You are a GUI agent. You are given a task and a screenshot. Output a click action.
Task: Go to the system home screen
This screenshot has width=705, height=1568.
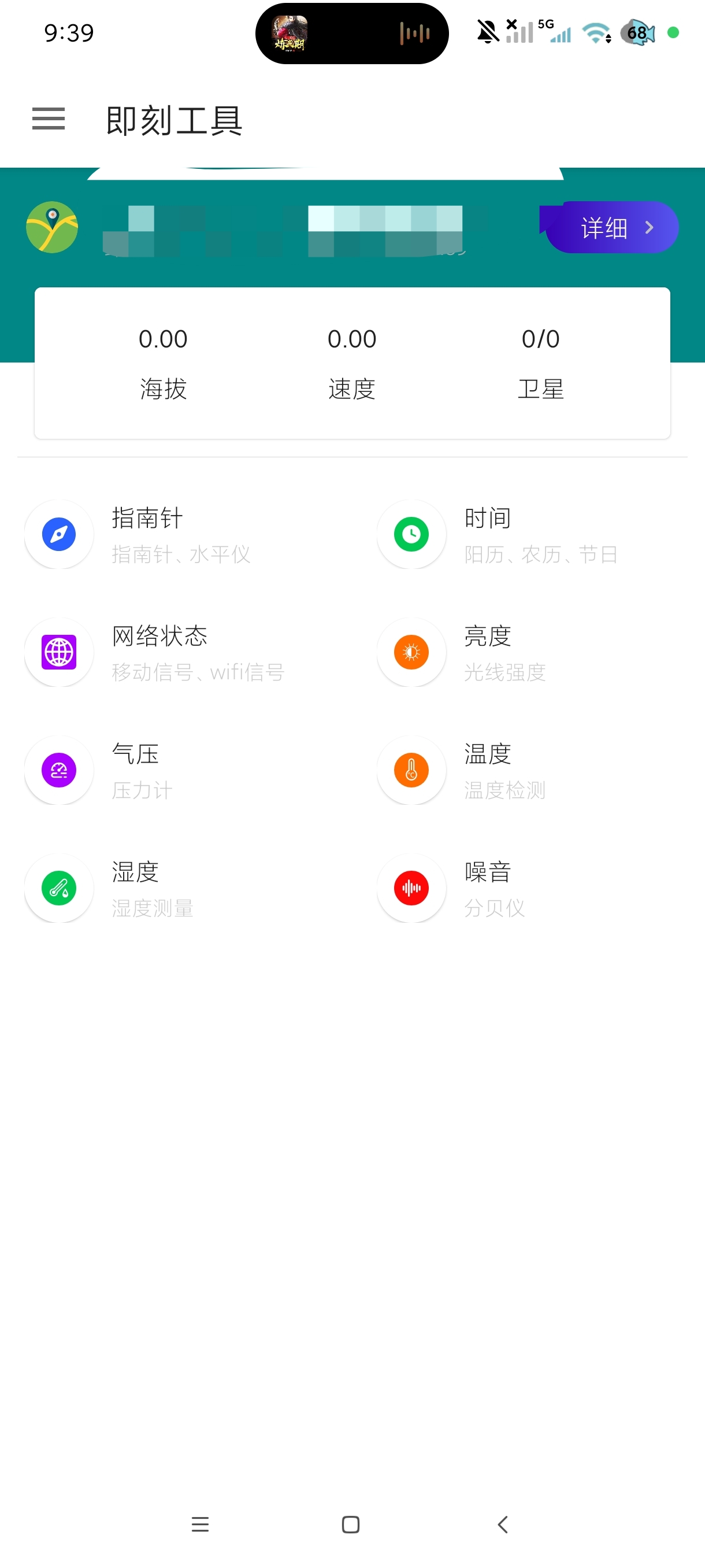click(351, 1524)
